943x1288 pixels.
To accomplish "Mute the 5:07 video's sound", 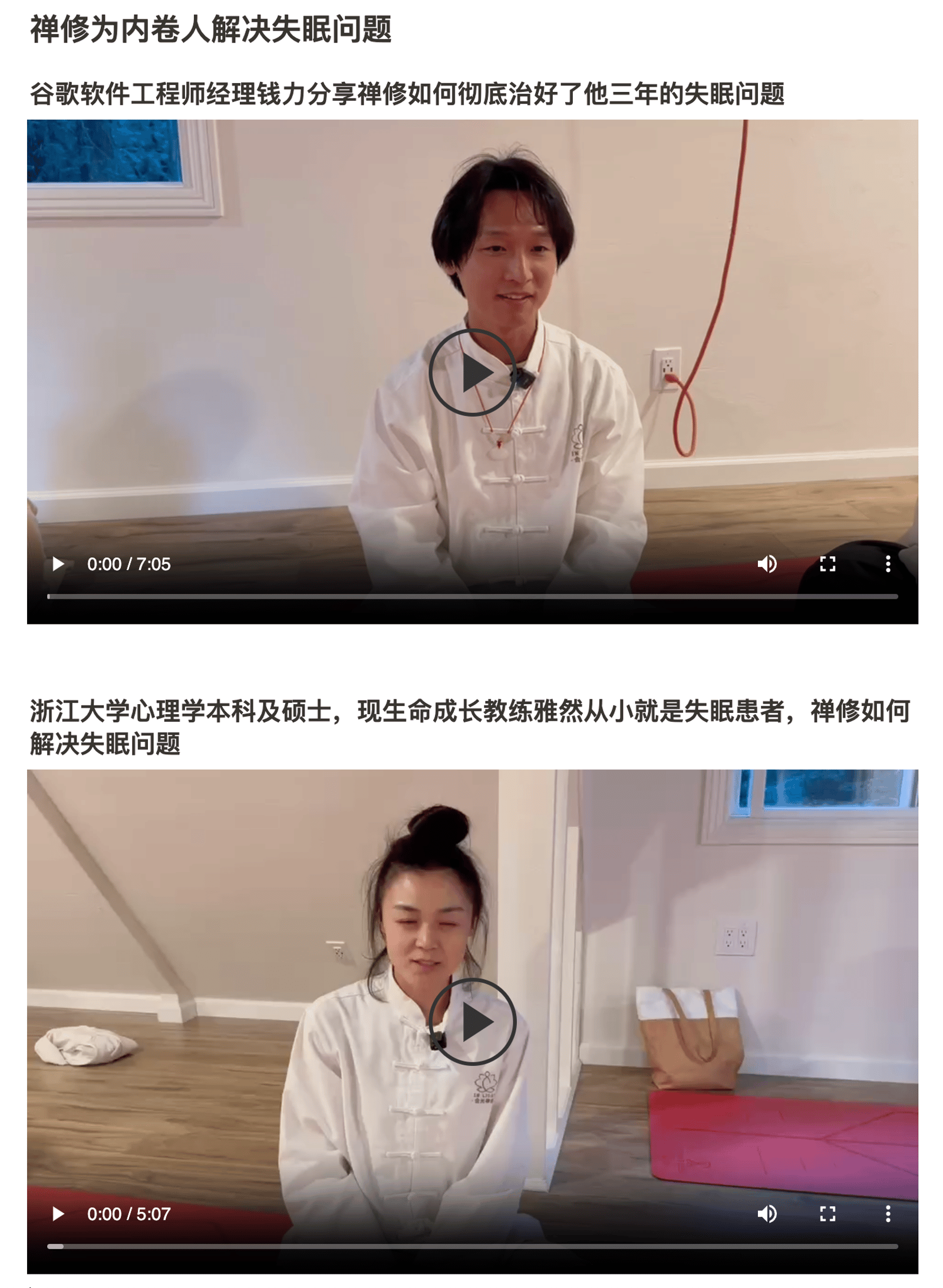I will pos(767,1214).
